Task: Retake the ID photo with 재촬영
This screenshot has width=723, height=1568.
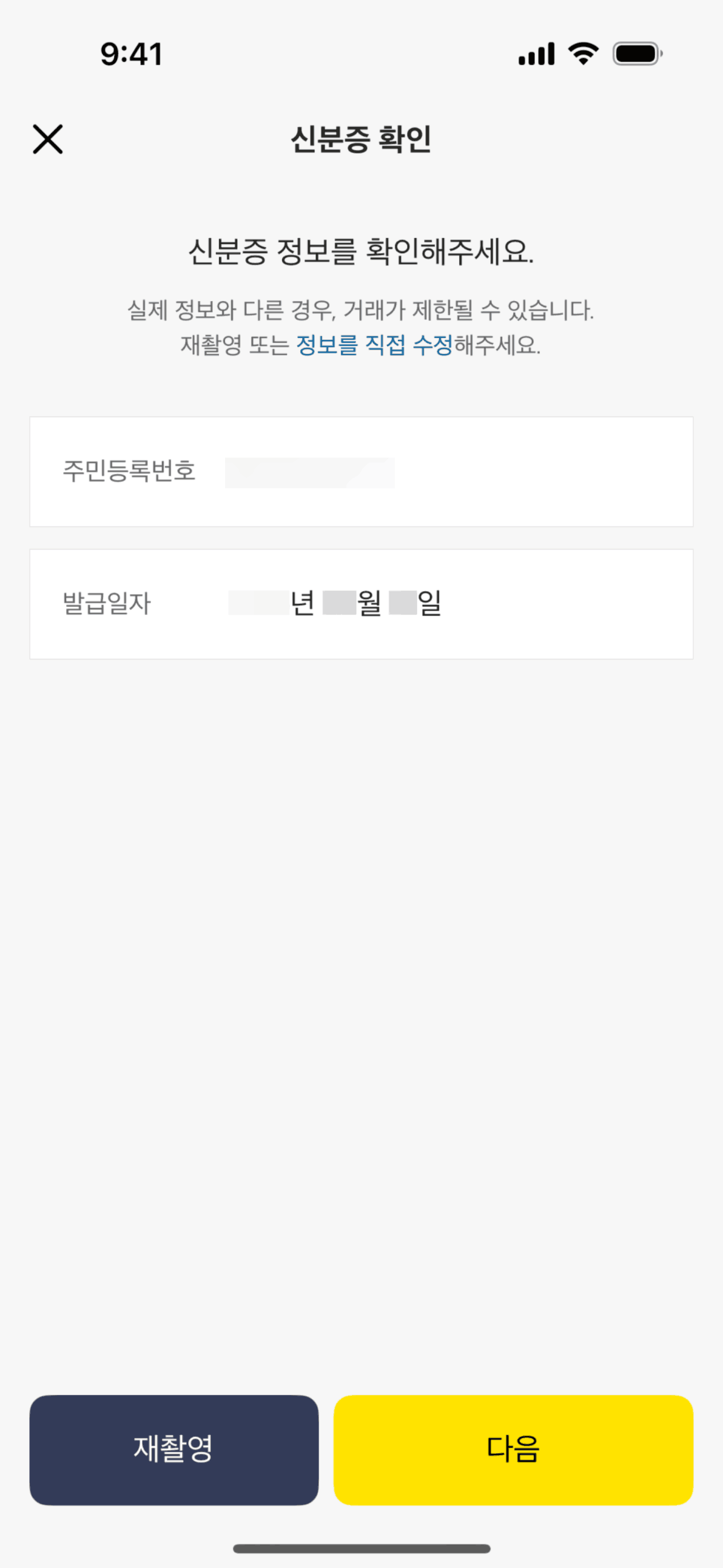Action: (174, 1449)
